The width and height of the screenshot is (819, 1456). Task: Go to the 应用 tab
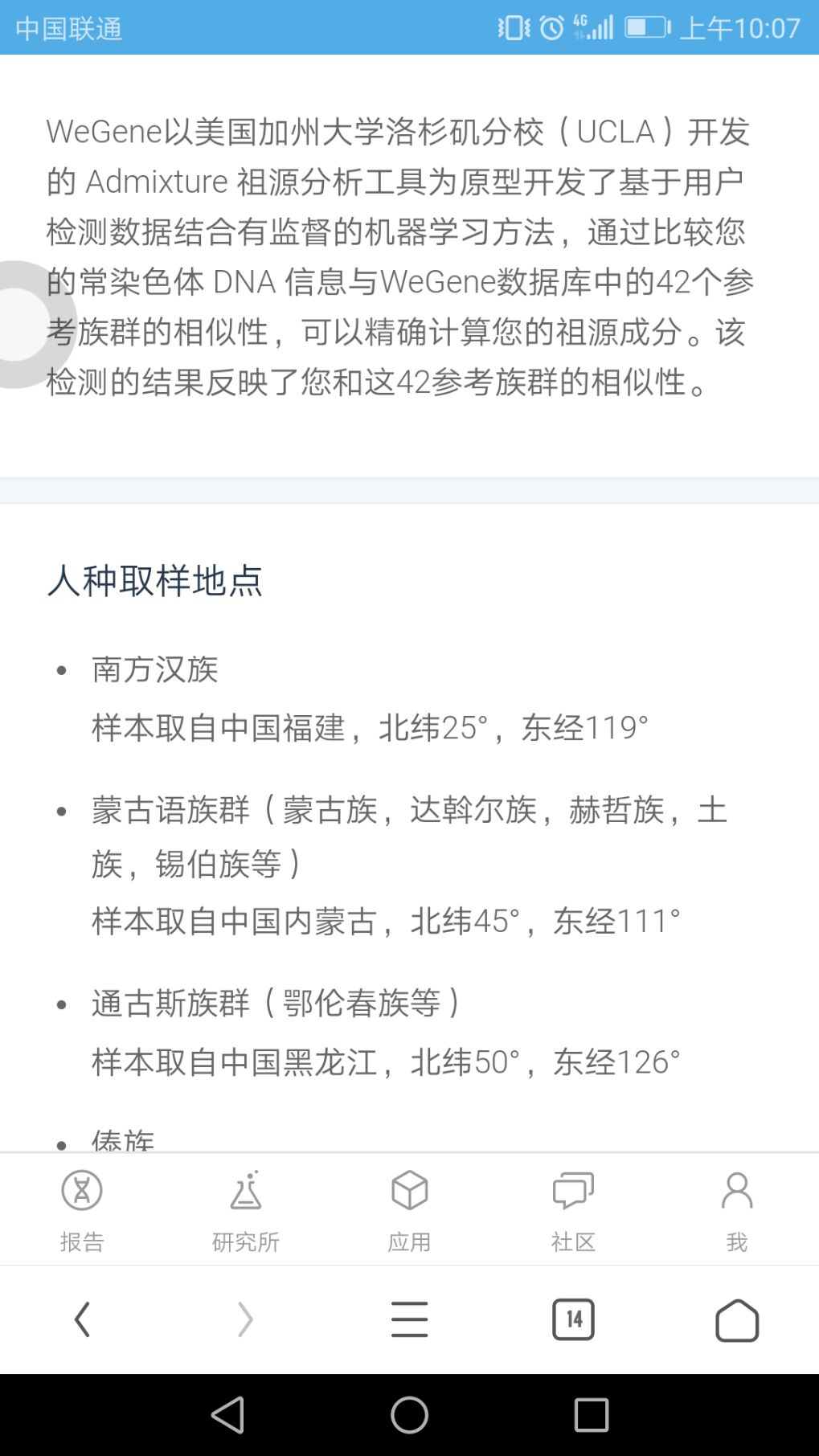click(410, 1209)
